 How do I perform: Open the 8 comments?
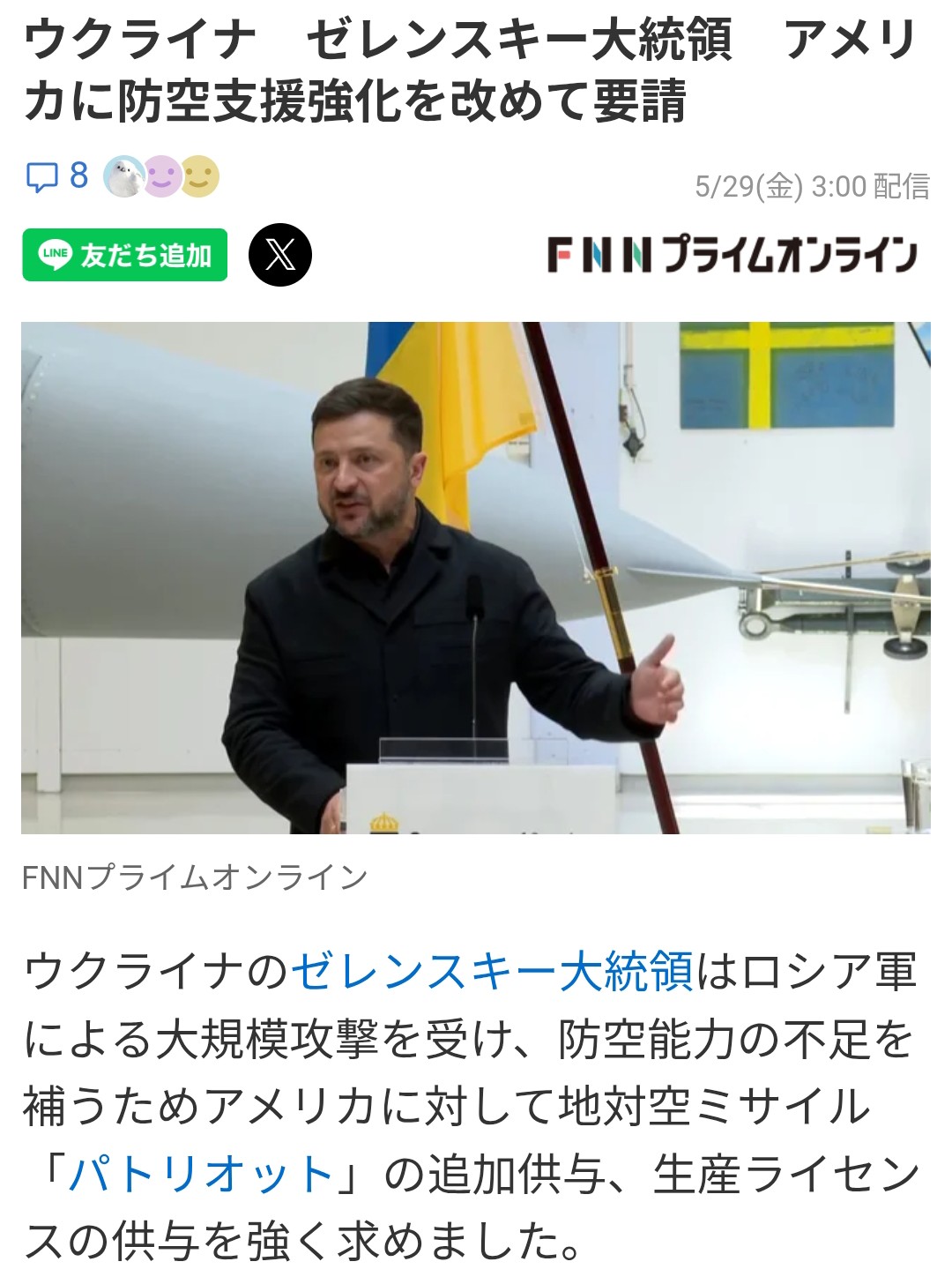click(x=57, y=176)
